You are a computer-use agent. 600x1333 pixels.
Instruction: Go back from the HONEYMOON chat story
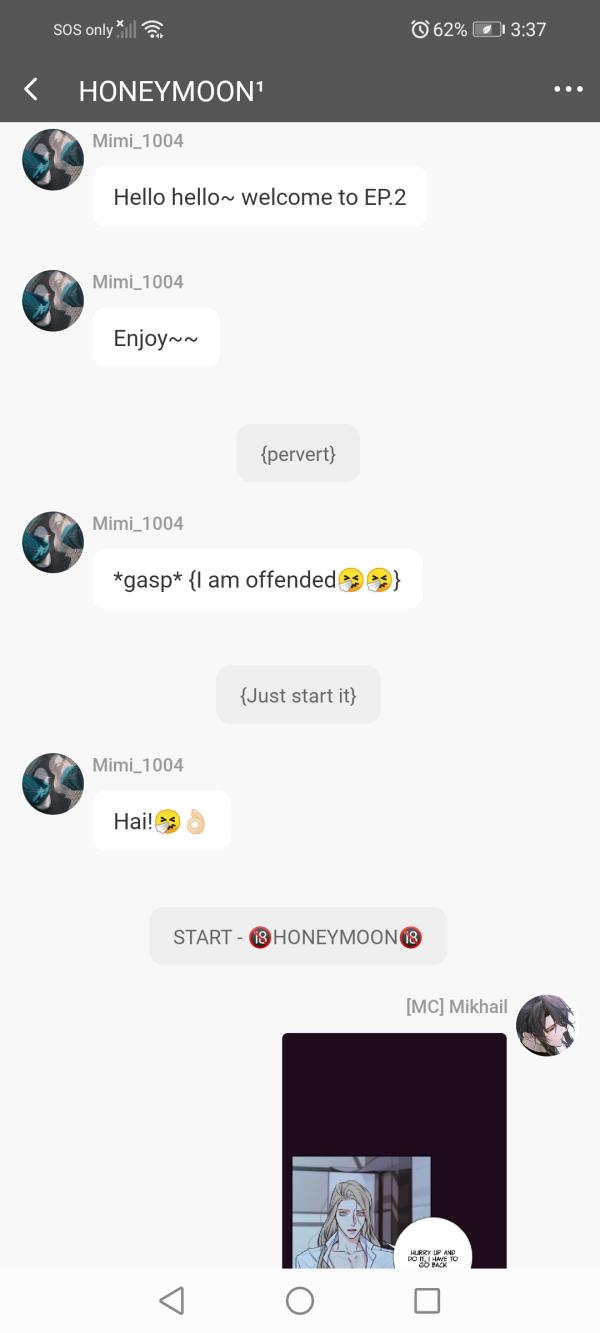(31, 90)
